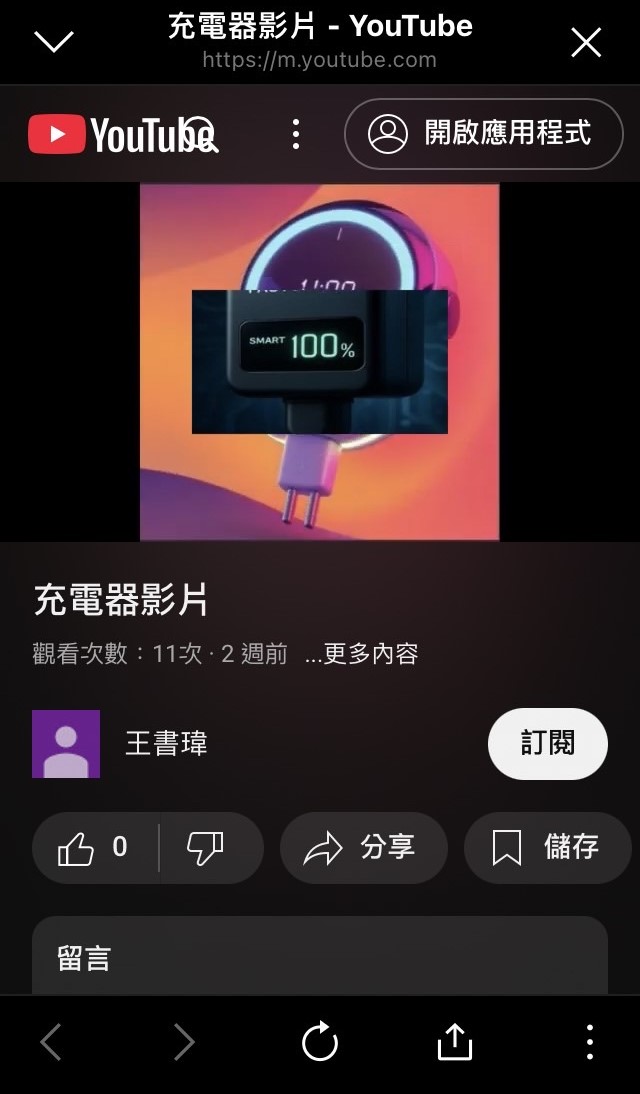Share the video via 分享
The image size is (640, 1094).
pyautogui.click(x=362, y=848)
